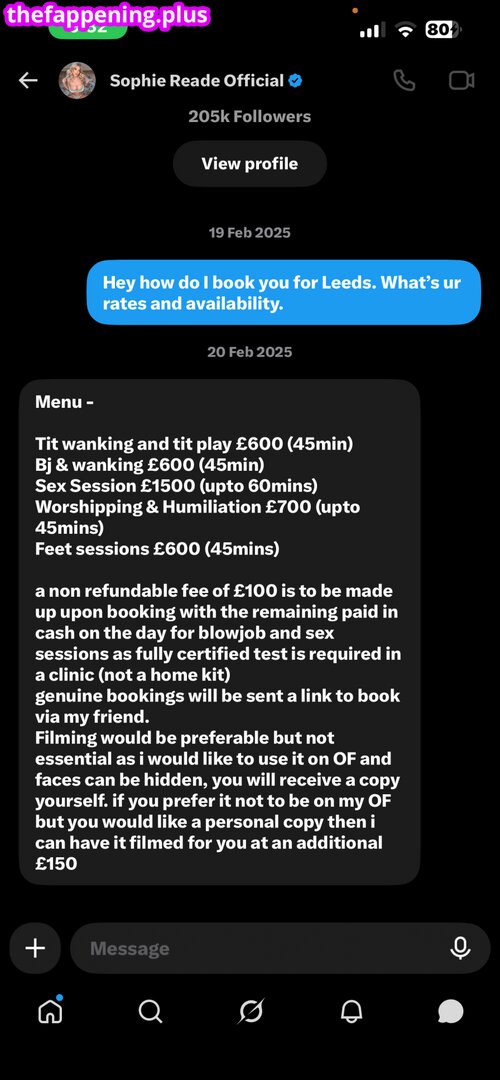Start a video call
This screenshot has height=1080, width=500.
[x=461, y=81]
